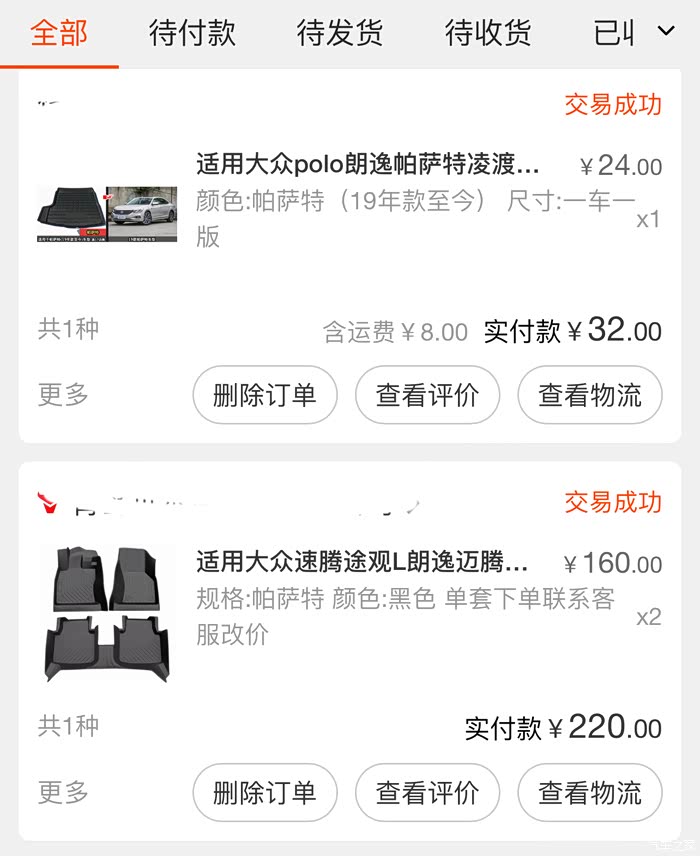
Task: Open the 适用大众polo朗逸帕萨特凌渡 product
Action: (367, 164)
